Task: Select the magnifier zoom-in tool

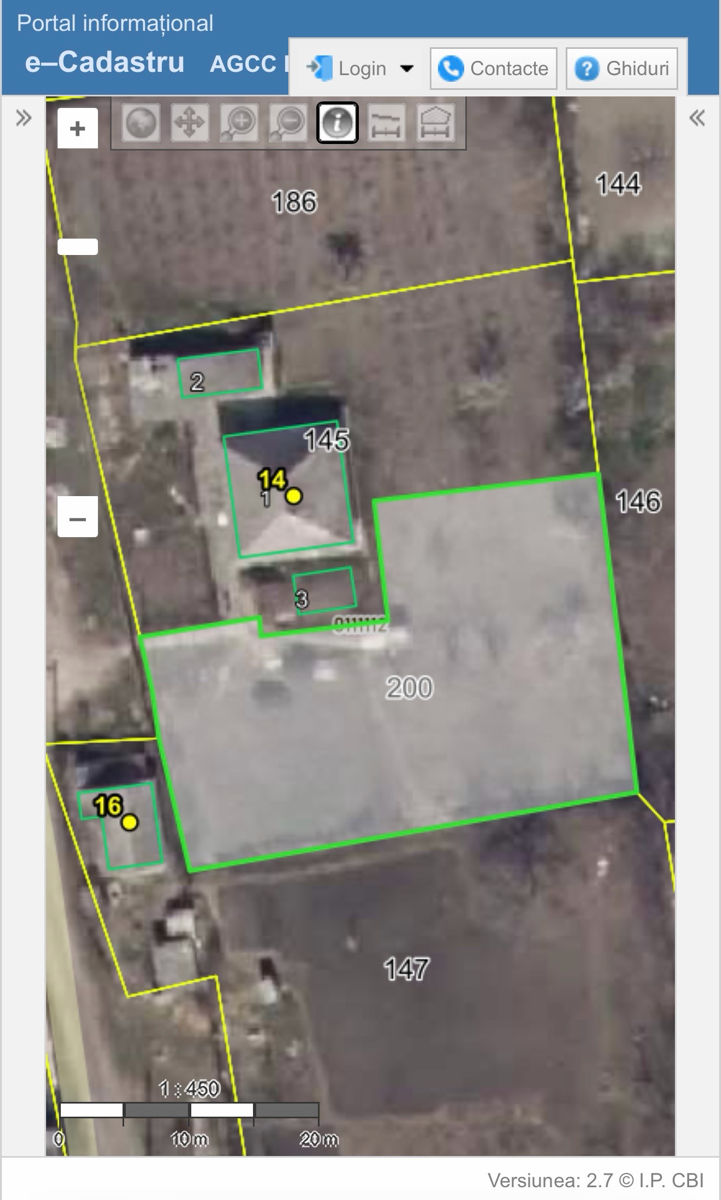Action: click(239, 123)
